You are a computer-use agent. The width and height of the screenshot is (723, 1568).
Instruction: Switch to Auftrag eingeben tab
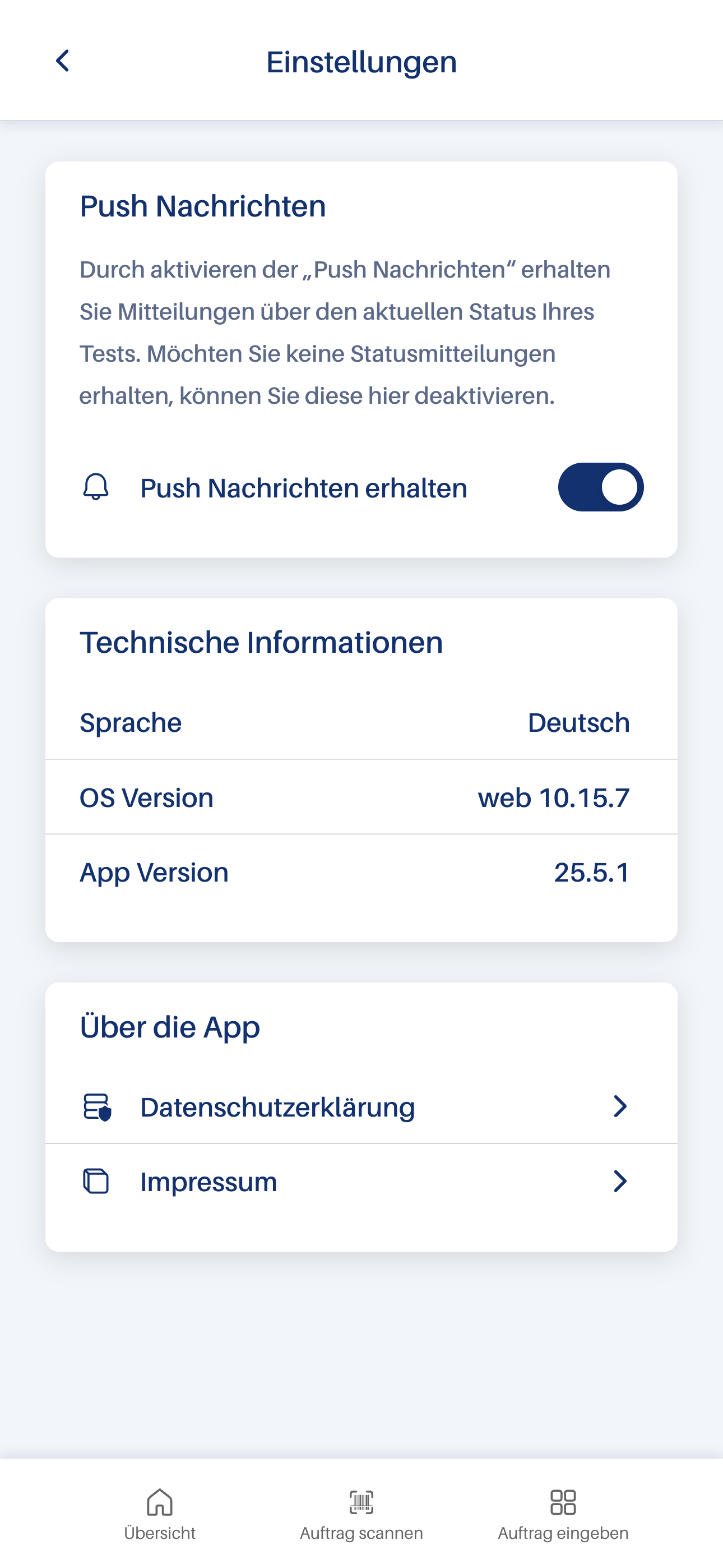tap(563, 1513)
